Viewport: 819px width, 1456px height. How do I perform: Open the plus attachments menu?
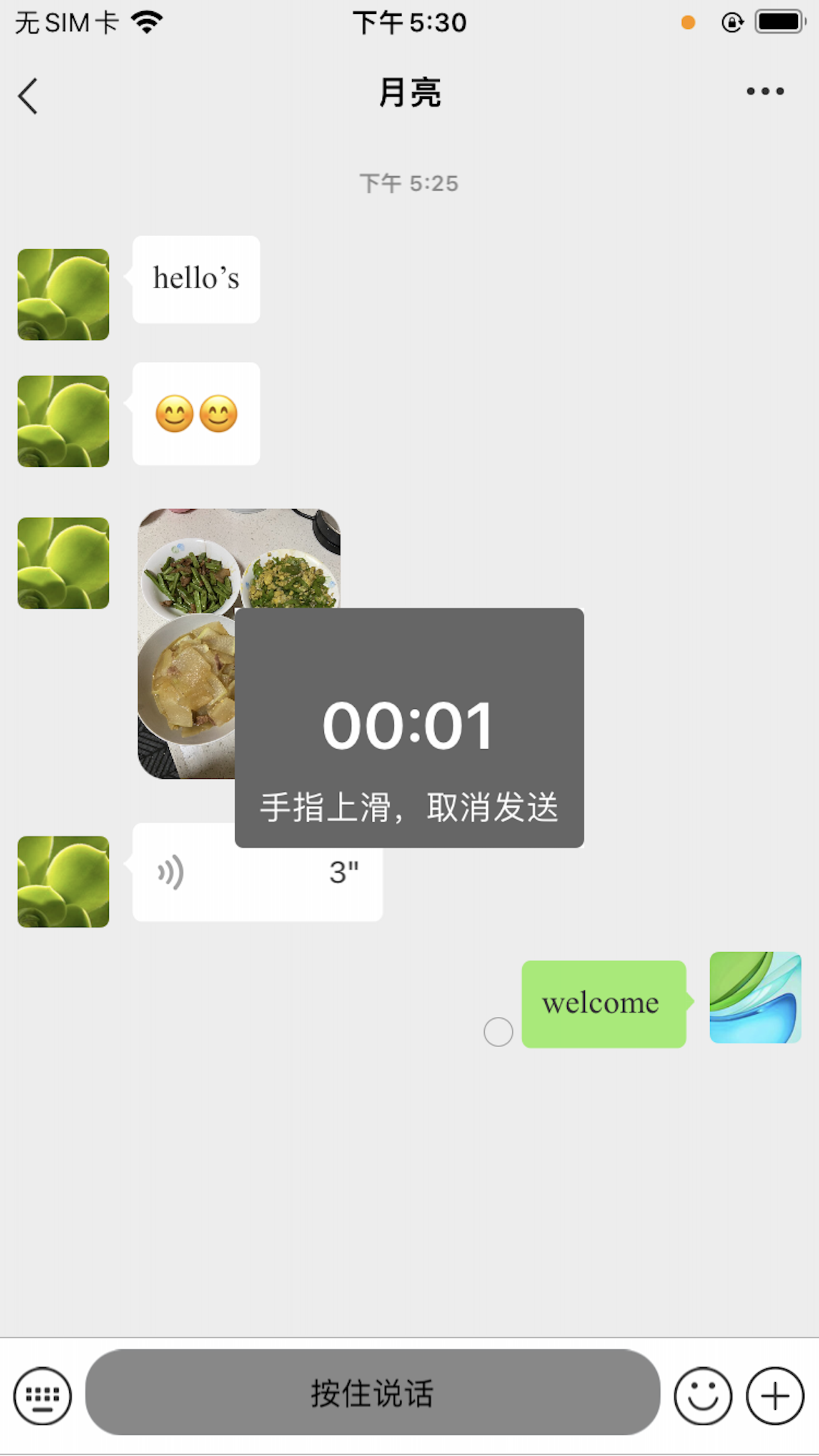pos(775,1395)
